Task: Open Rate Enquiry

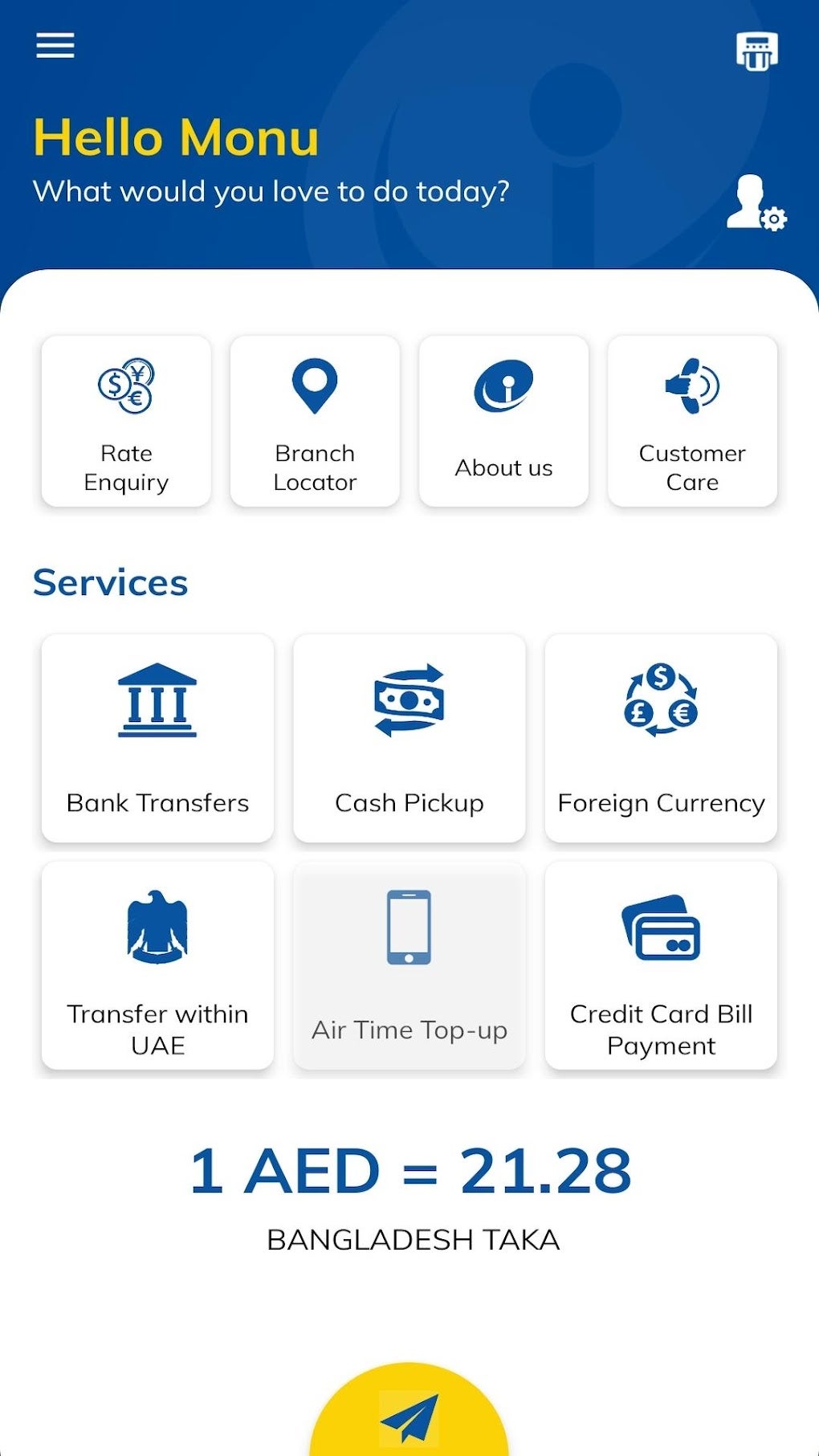Action: (126, 422)
